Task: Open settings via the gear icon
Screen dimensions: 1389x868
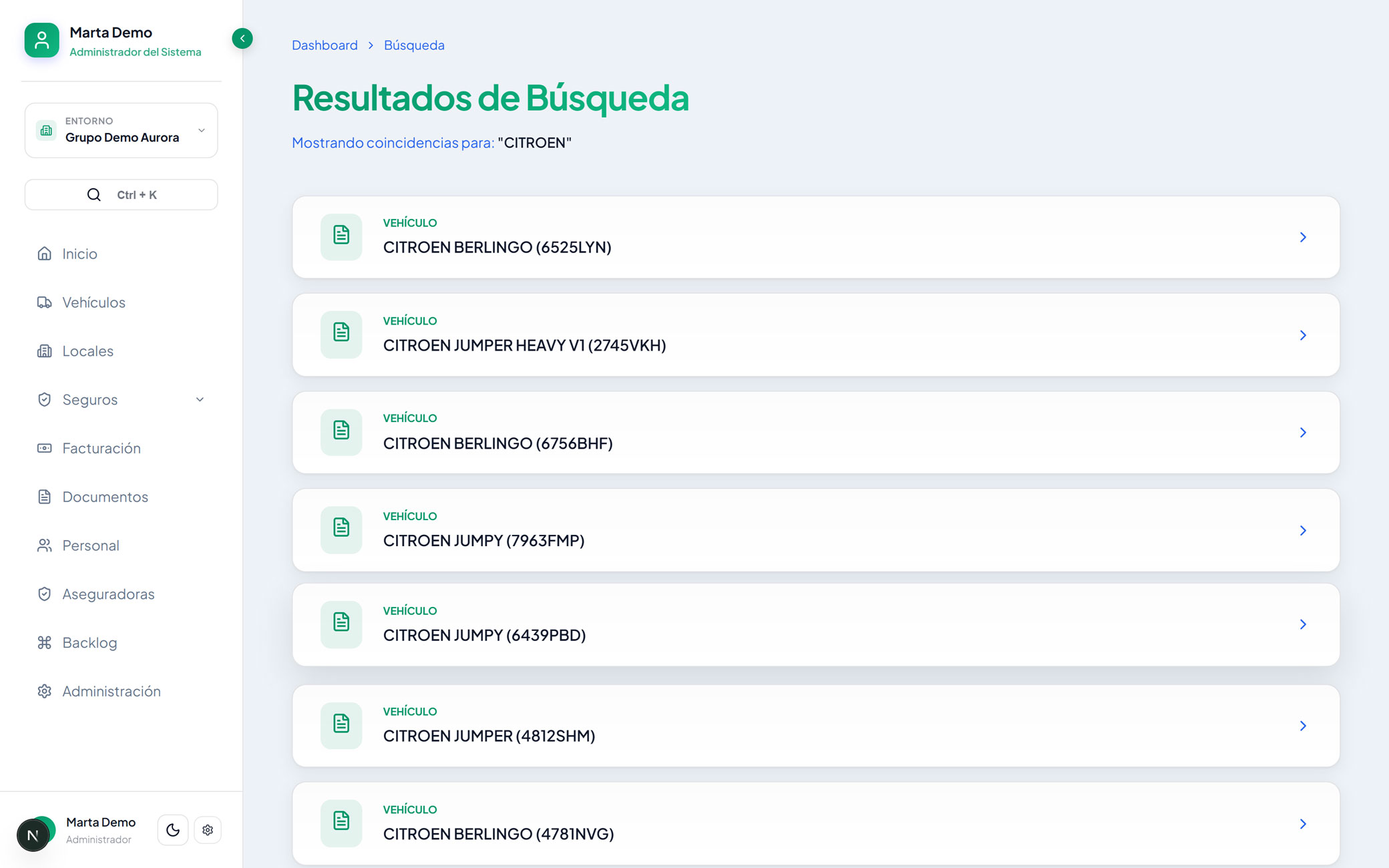Action: (x=208, y=830)
